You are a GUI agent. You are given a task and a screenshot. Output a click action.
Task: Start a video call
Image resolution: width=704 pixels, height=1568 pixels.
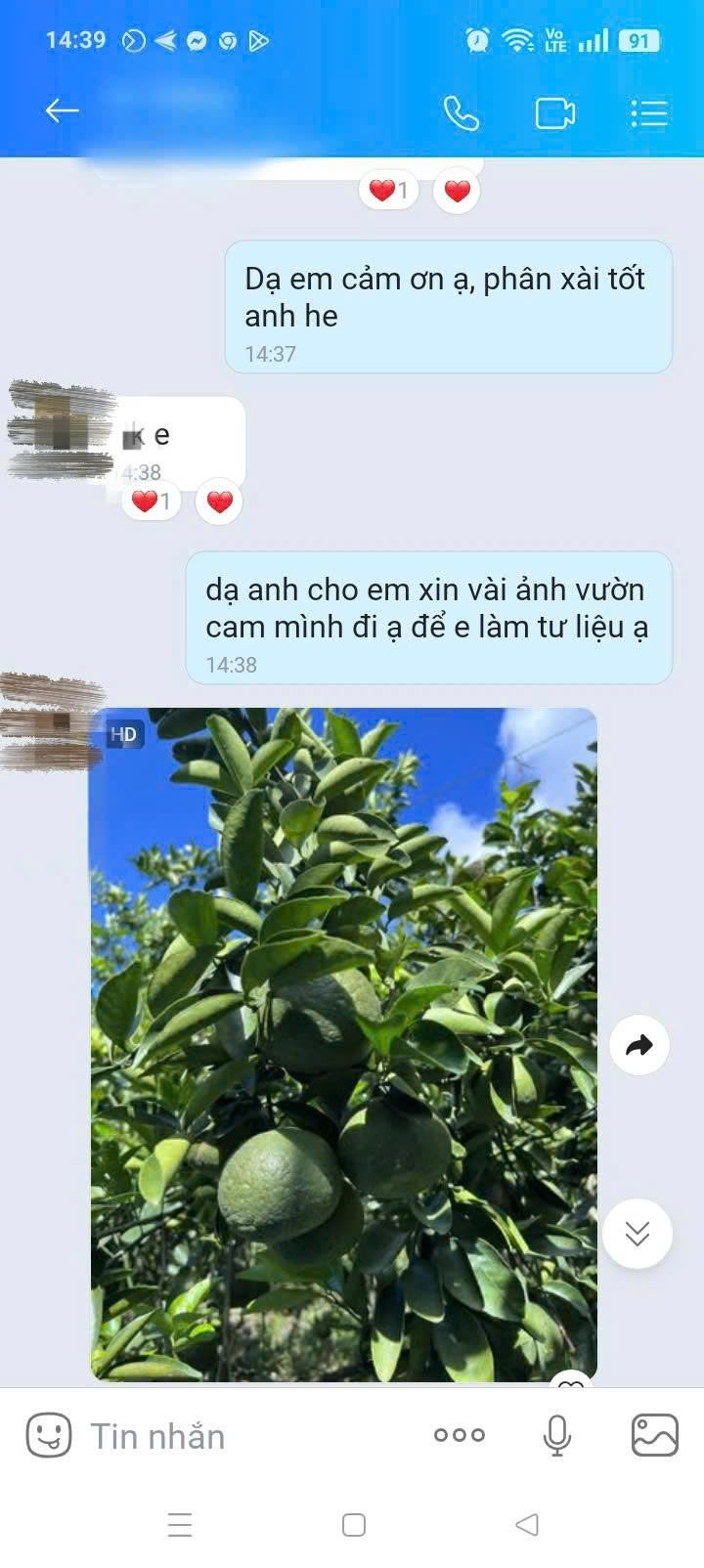[x=554, y=113]
